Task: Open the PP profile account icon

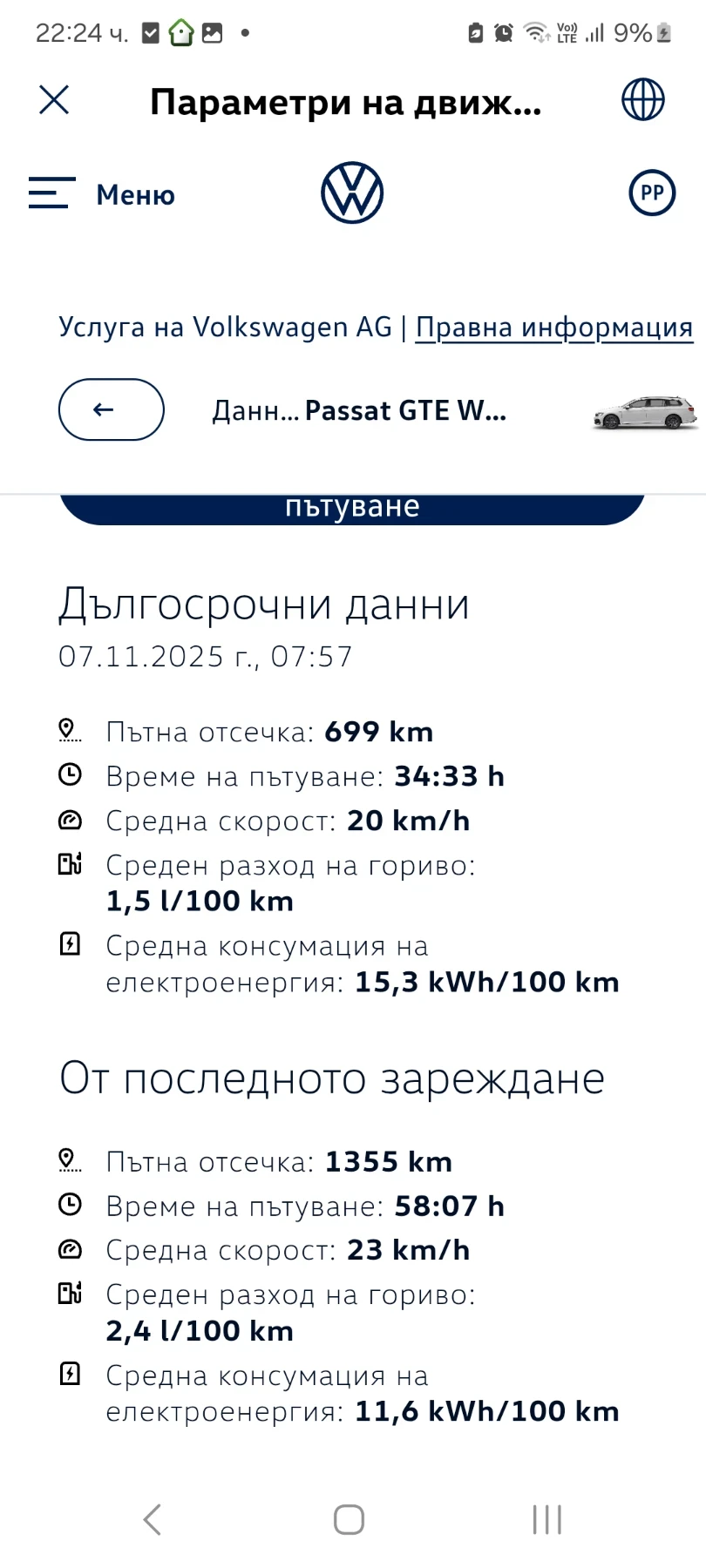Action: (x=652, y=193)
